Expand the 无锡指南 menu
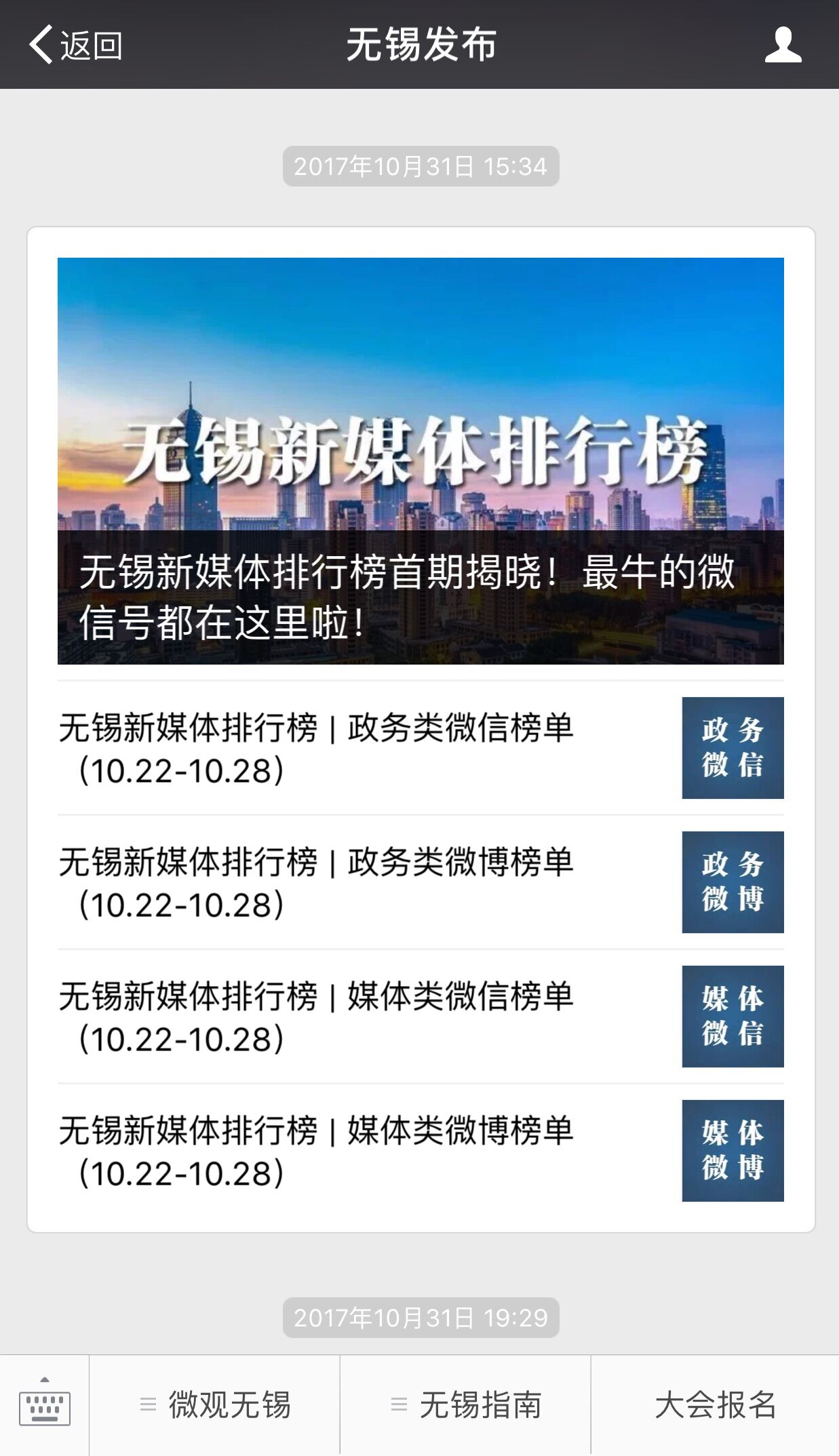 [x=465, y=1405]
